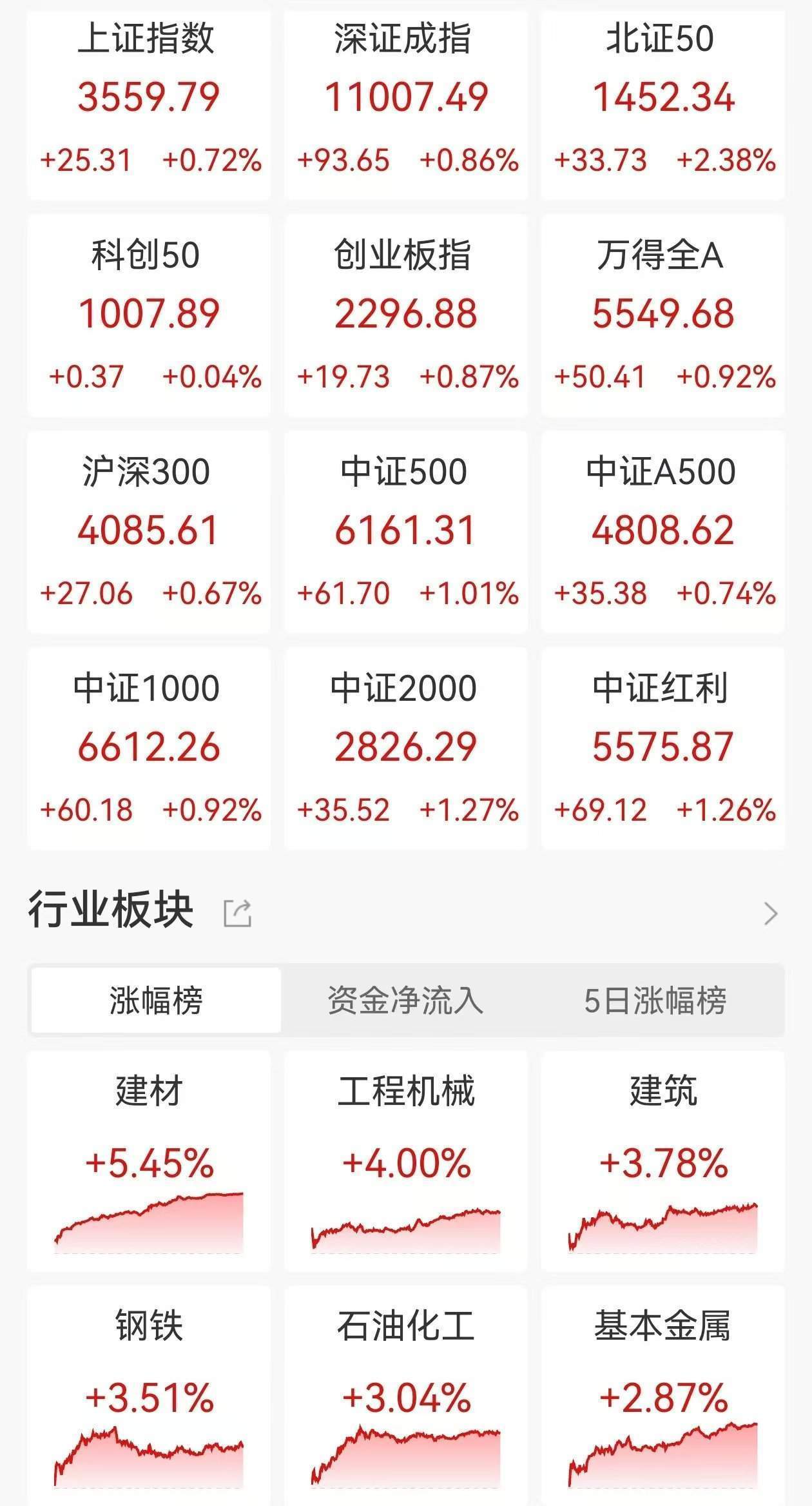This screenshot has height=1506, width=812.
Task: Open the 创业板指 index card
Action: point(406,316)
